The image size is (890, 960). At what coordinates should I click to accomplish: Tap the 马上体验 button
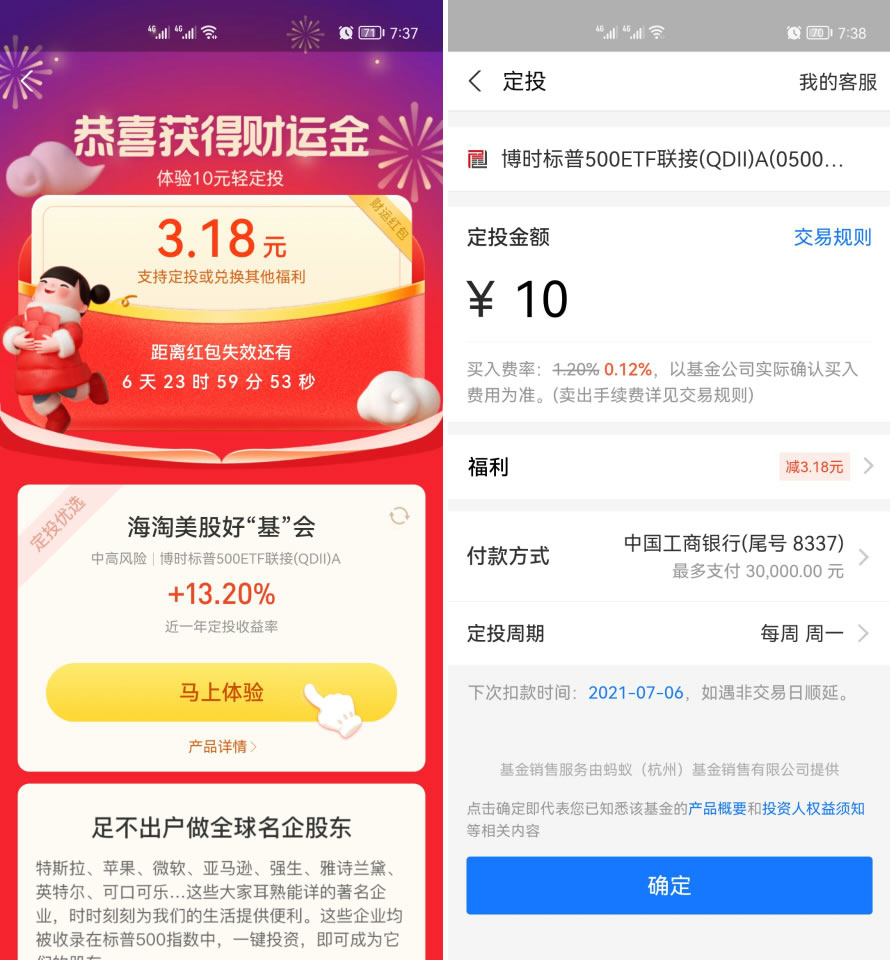pos(221,692)
